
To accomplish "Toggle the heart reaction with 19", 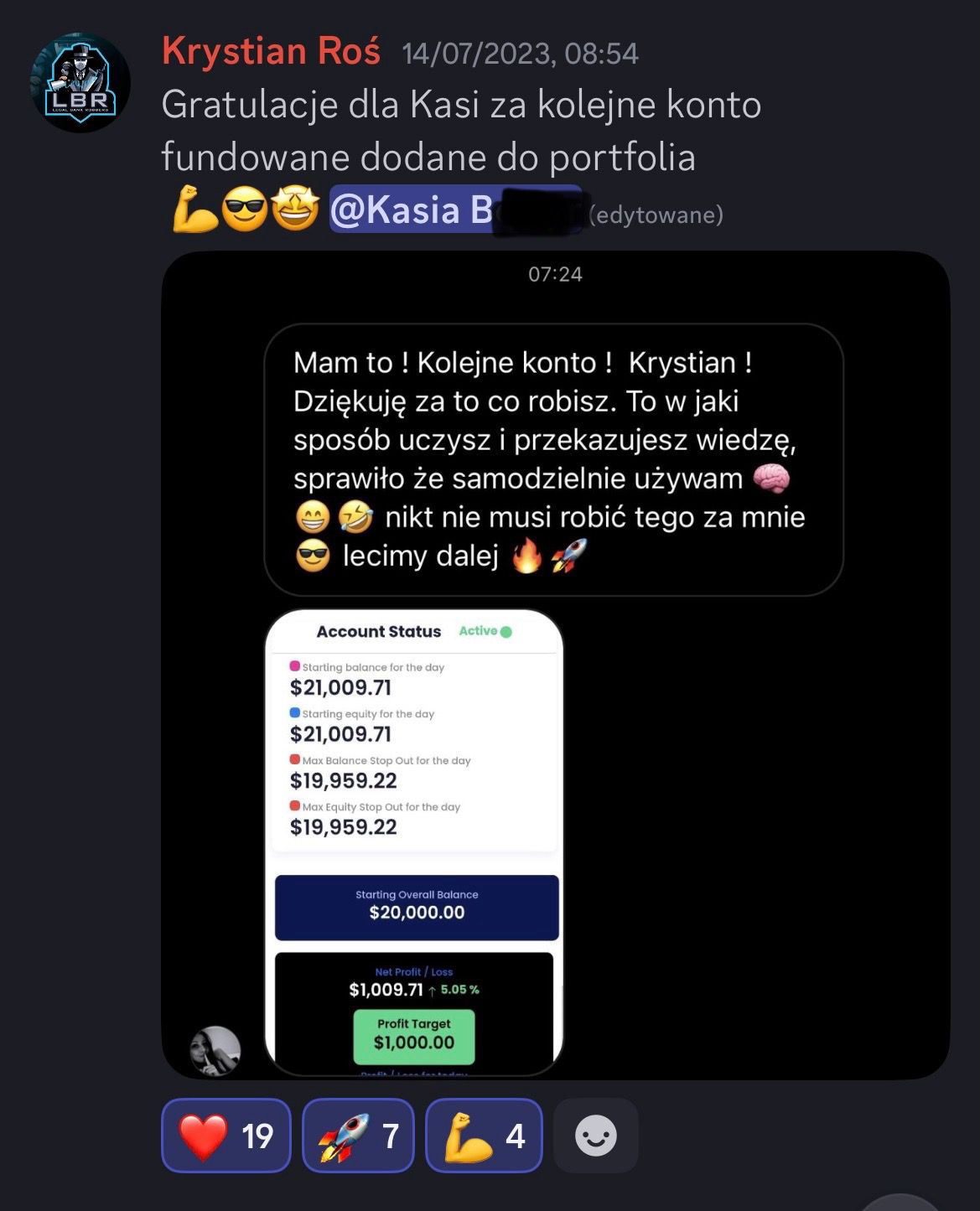I will 226,1136.
